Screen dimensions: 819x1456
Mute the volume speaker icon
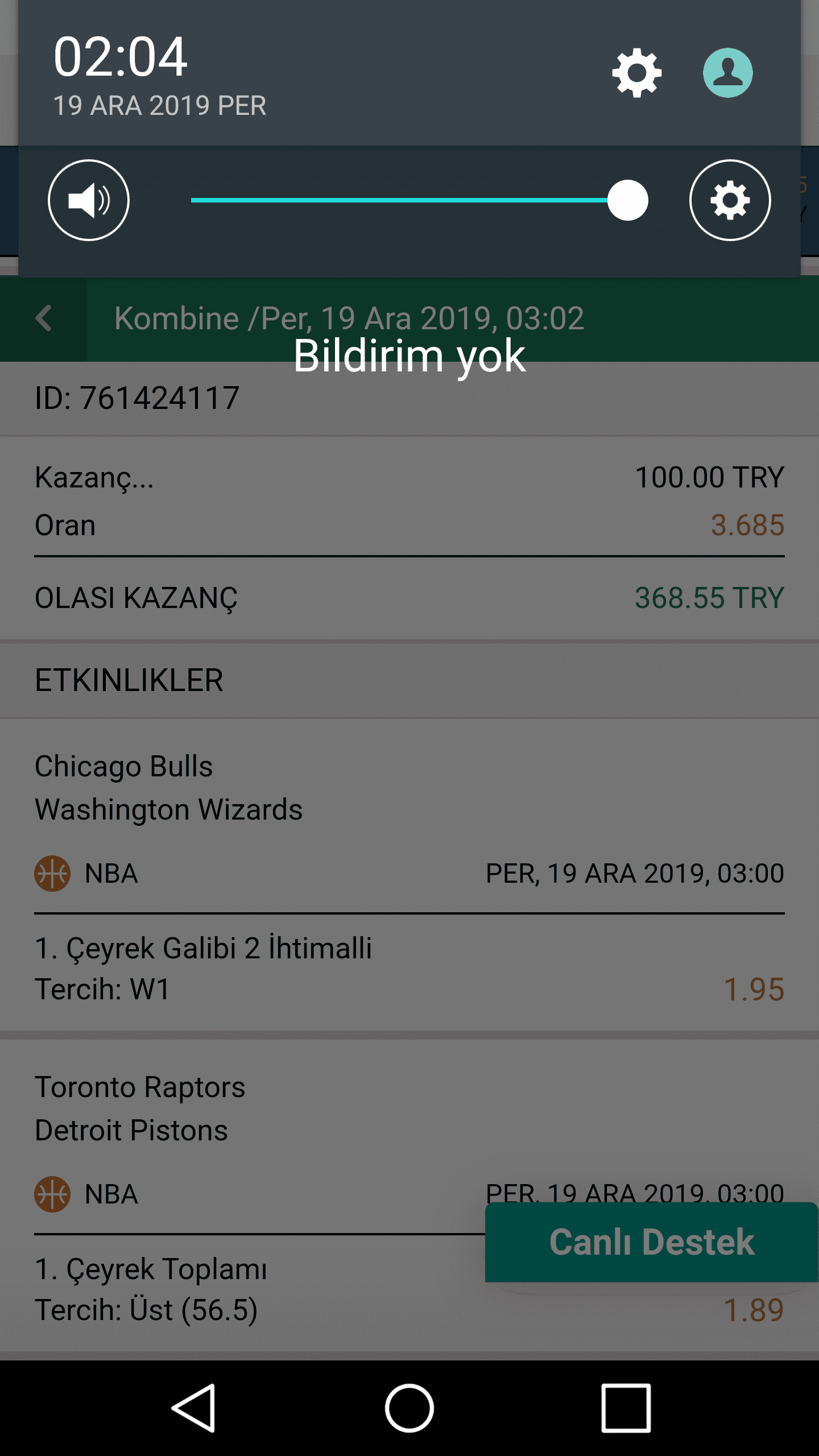(x=89, y=200)
